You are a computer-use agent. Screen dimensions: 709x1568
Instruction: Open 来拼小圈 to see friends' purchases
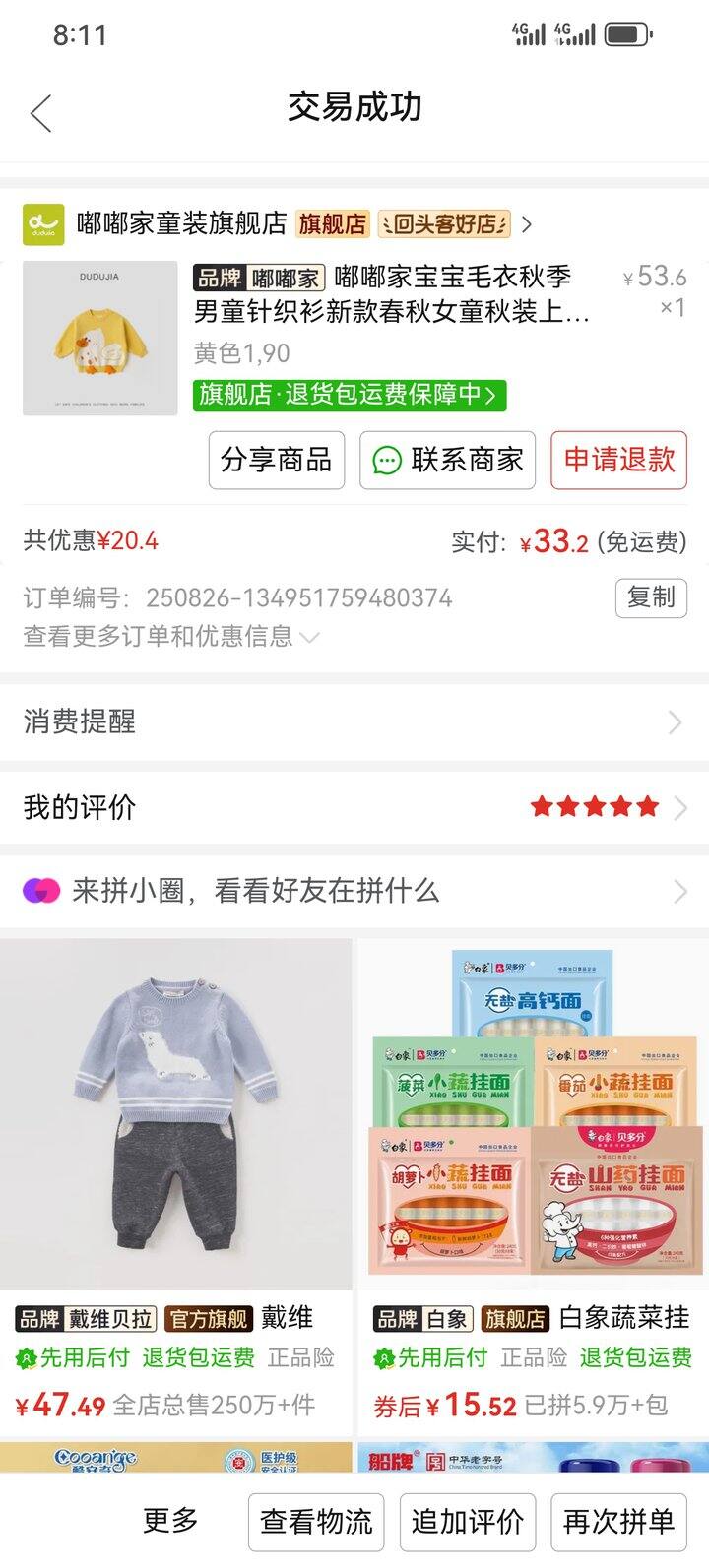354,892
